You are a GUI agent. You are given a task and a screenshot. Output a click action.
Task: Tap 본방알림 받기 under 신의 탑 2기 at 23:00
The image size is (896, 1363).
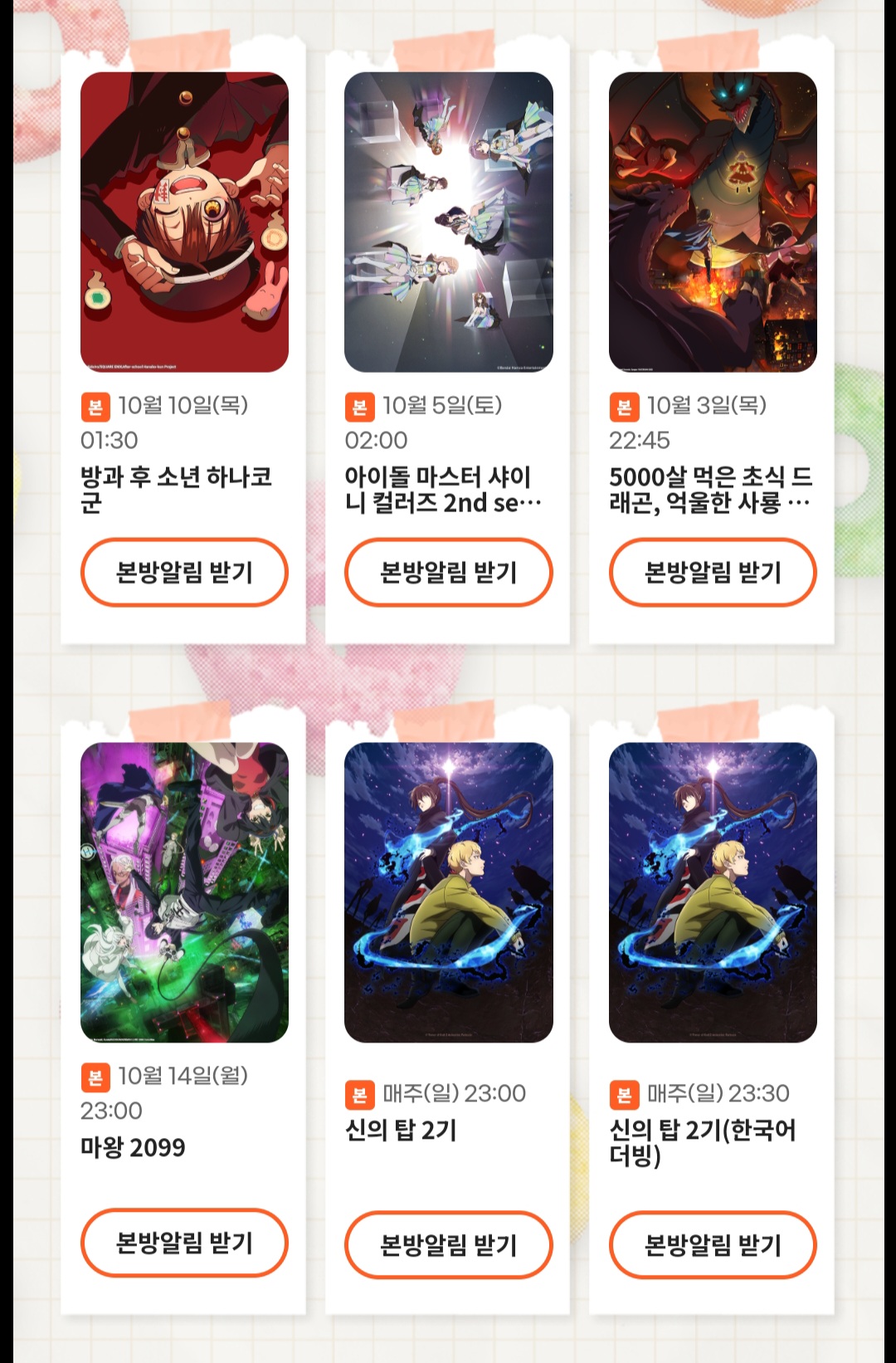tap(448, 1244)
